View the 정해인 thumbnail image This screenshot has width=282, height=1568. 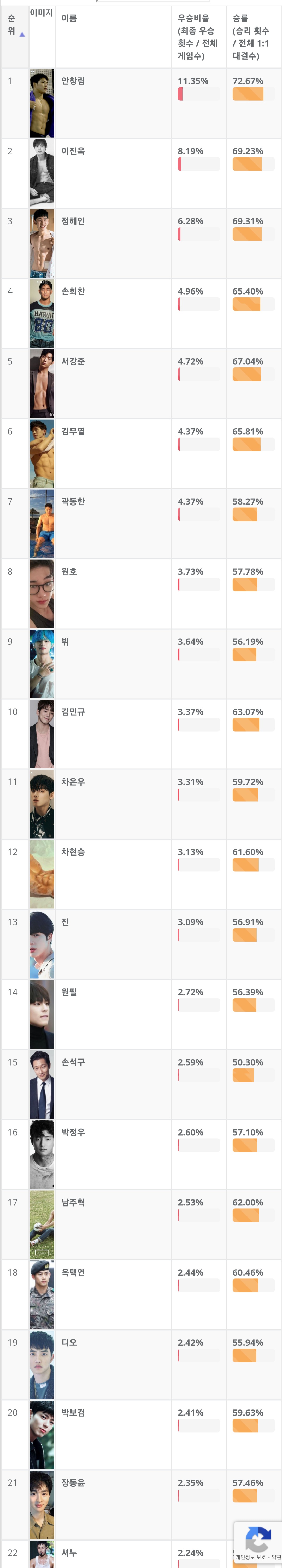pos(42,244)
